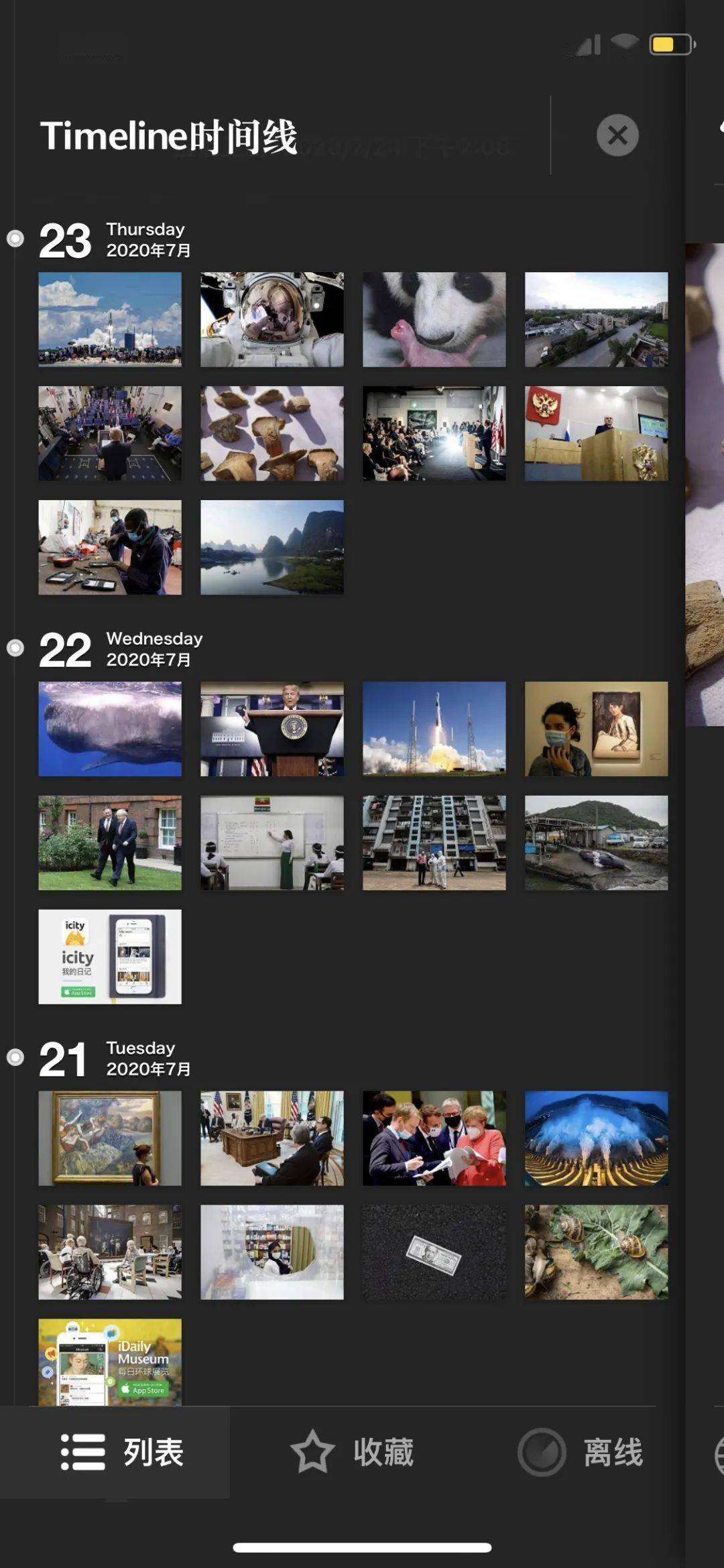
Task: Switch to the 列表 tab
Action: 121,1452
